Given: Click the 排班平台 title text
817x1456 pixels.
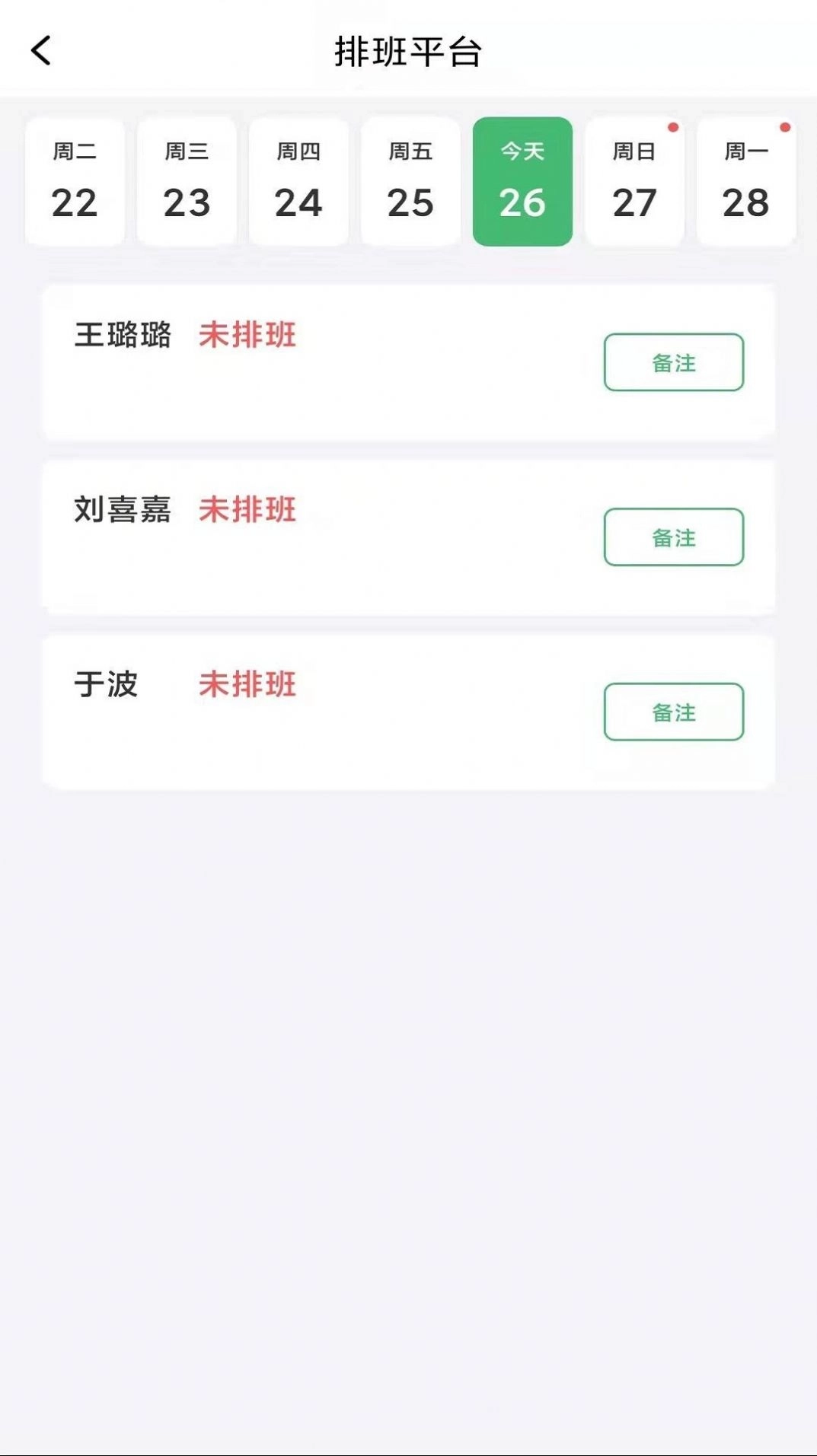Looking at the screenshot, I should click(408, 49).
